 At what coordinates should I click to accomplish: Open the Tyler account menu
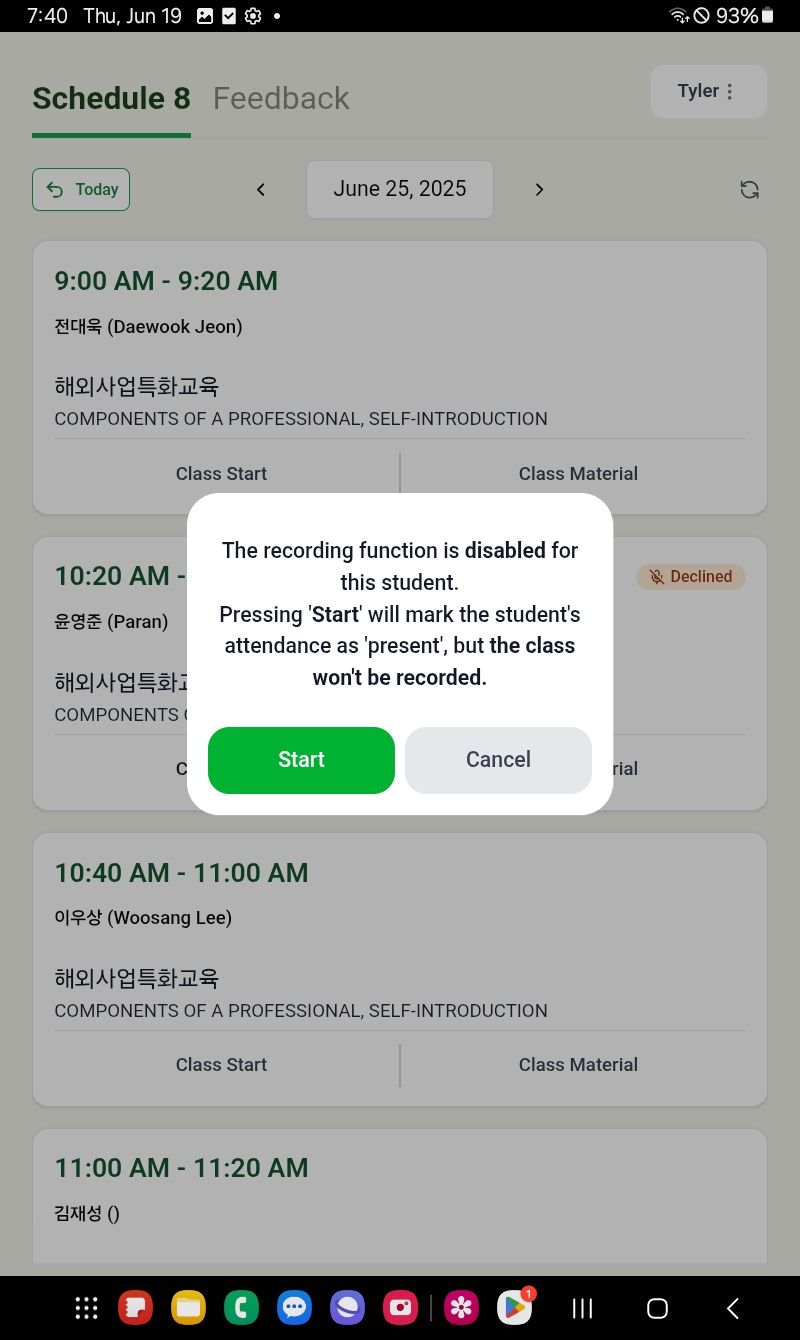pos(708,92)
